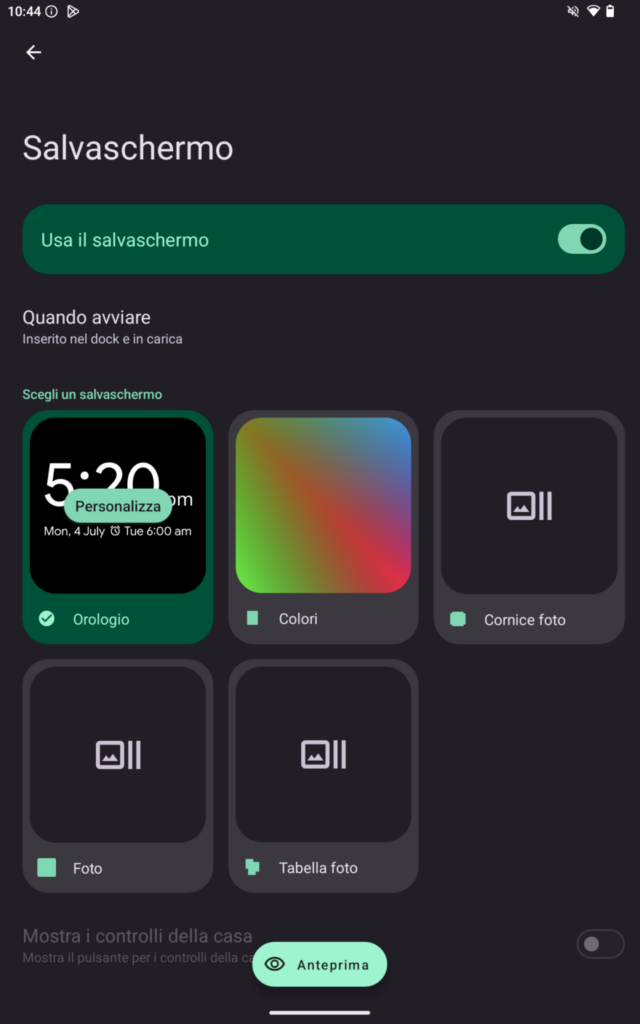Select the Foto screensaver
The height and width of the screenshot is (1024, 640).
pos(118,774)
